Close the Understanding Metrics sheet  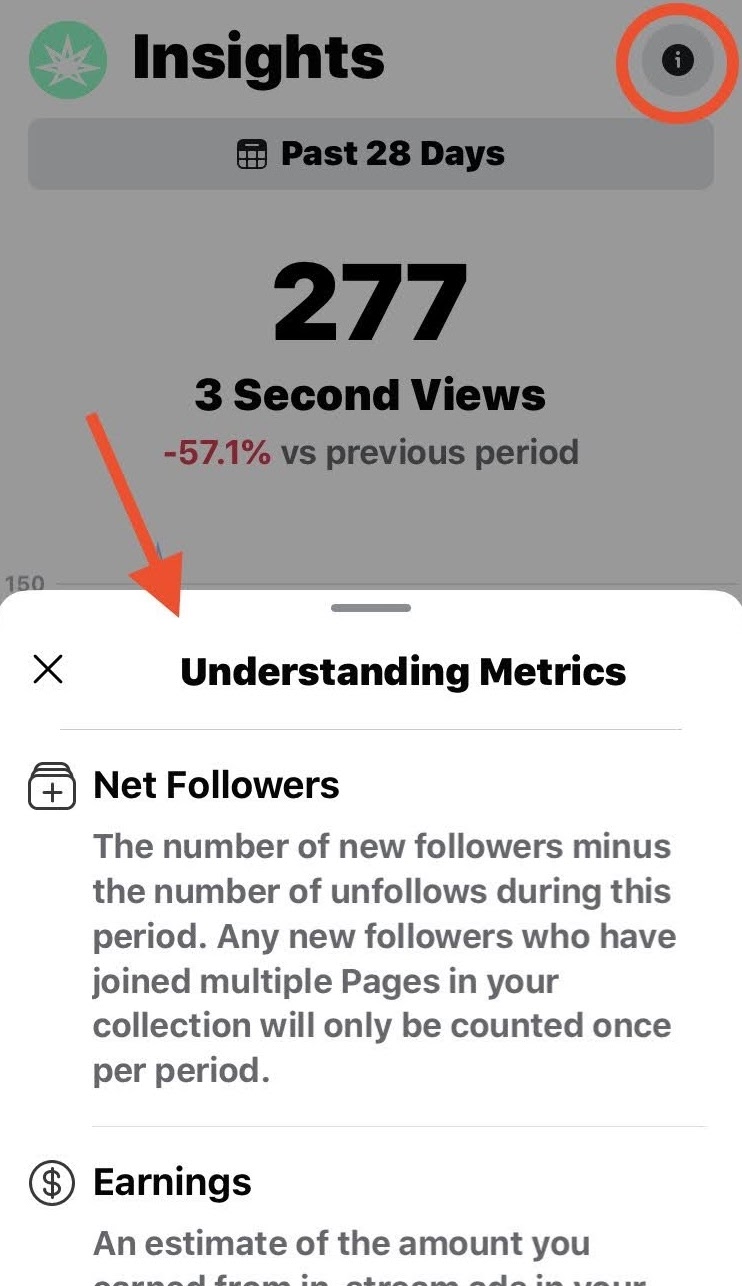point(48,669)
